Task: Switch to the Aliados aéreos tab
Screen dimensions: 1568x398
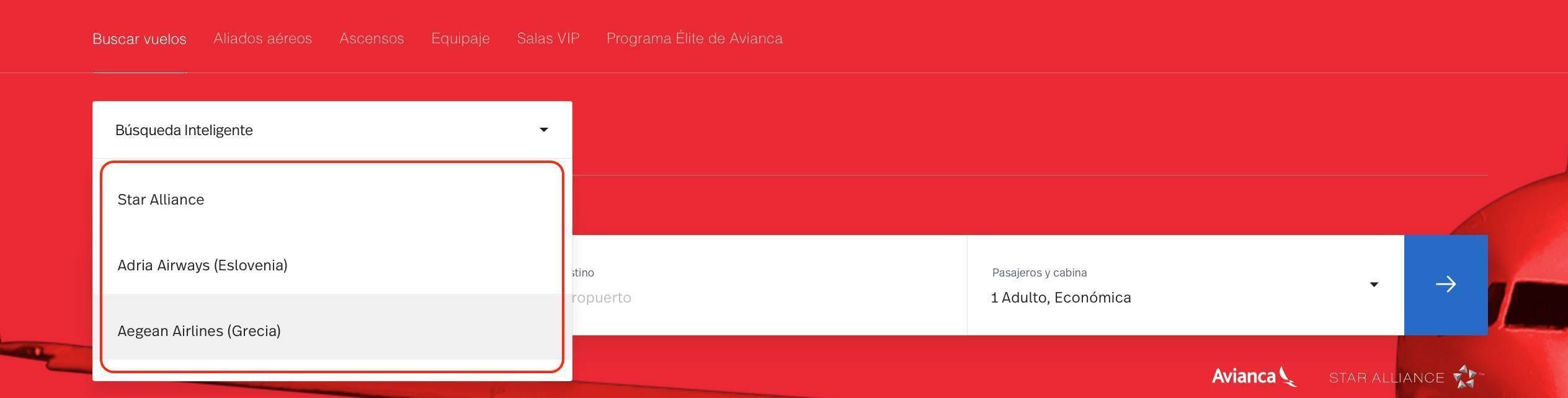Action: pyautogui.click(x=262, y=38)
